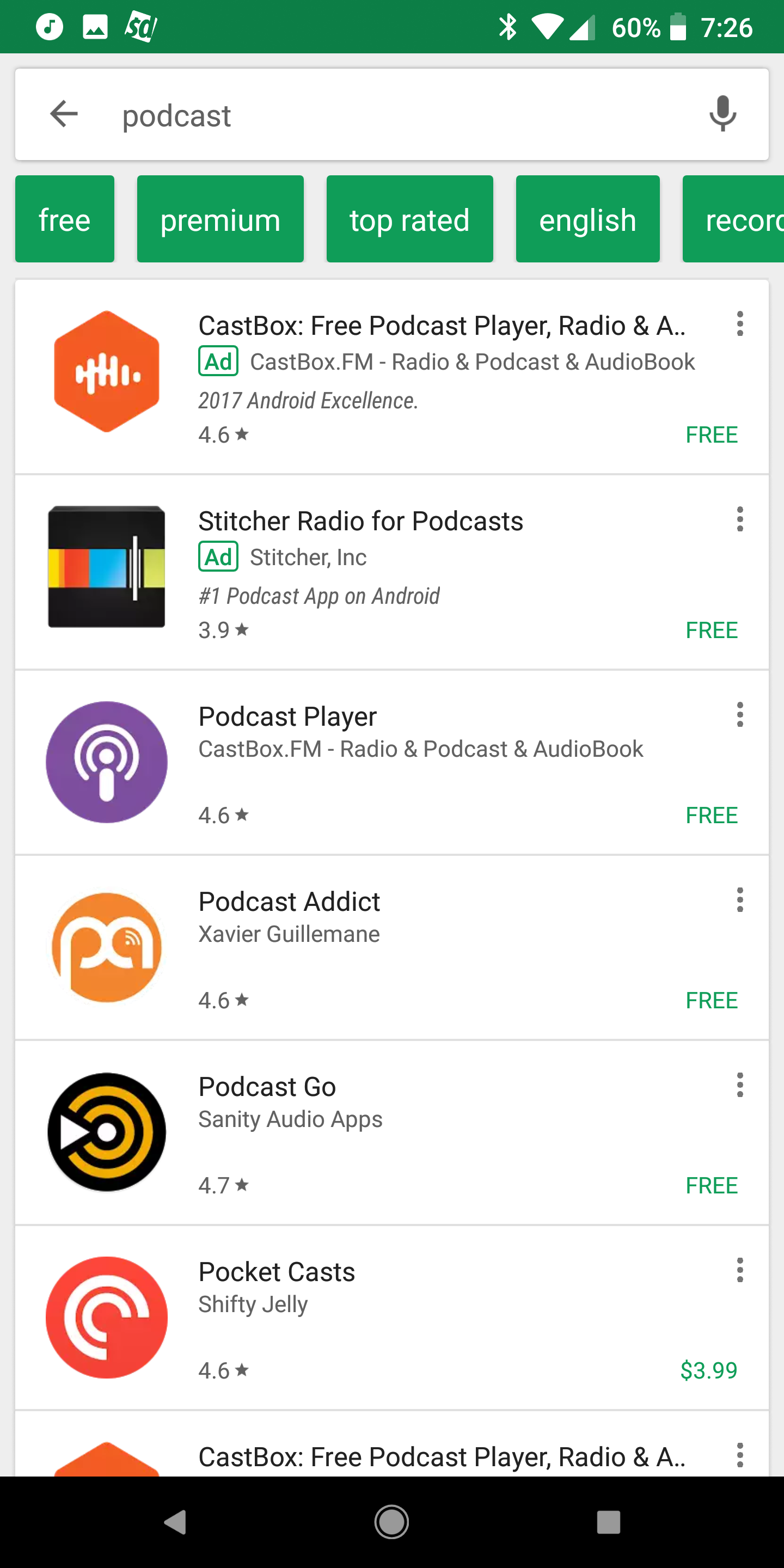Tap the $3.99 price for Pocket Casts
784x1568 pixels.
pos(708,1370)
